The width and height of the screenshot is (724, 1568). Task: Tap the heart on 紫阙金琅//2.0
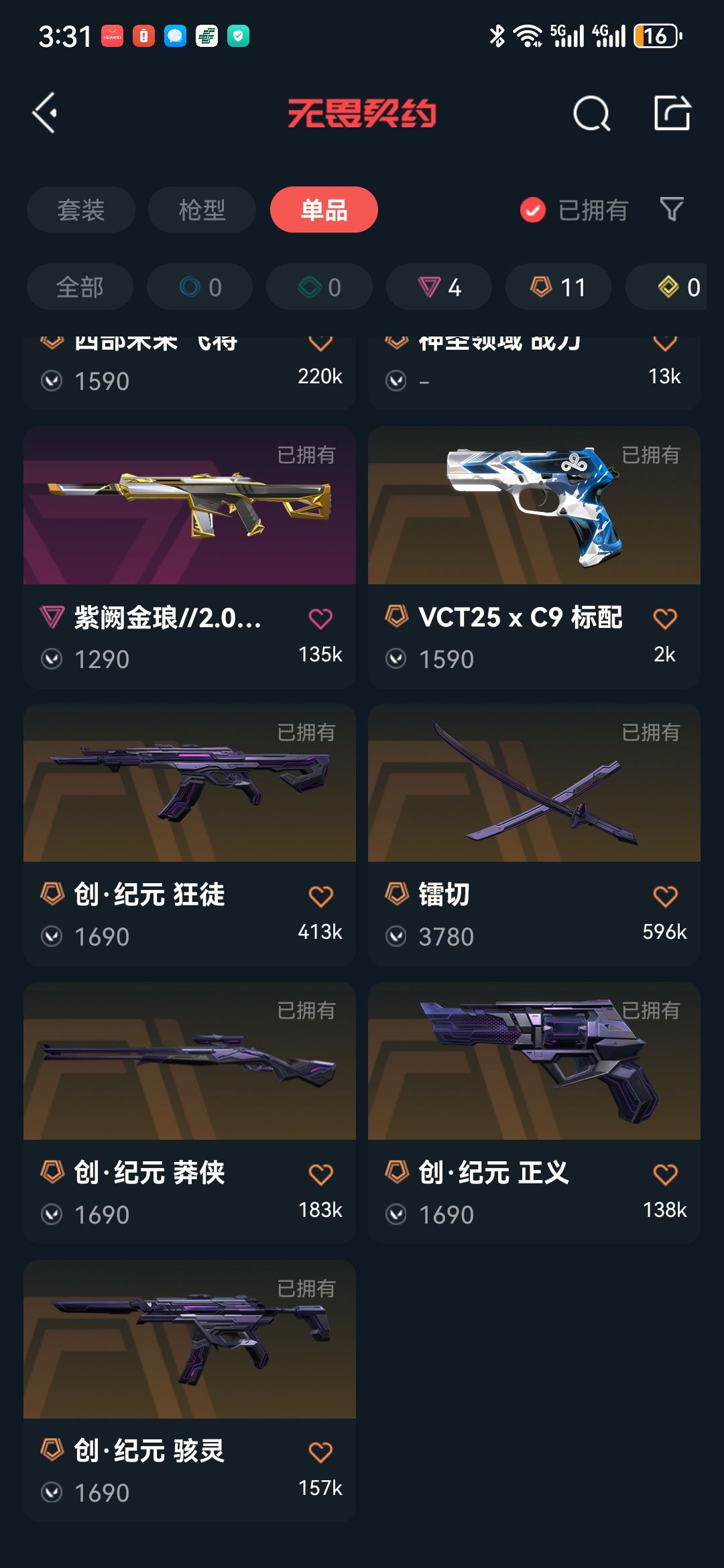click(320, 618)
